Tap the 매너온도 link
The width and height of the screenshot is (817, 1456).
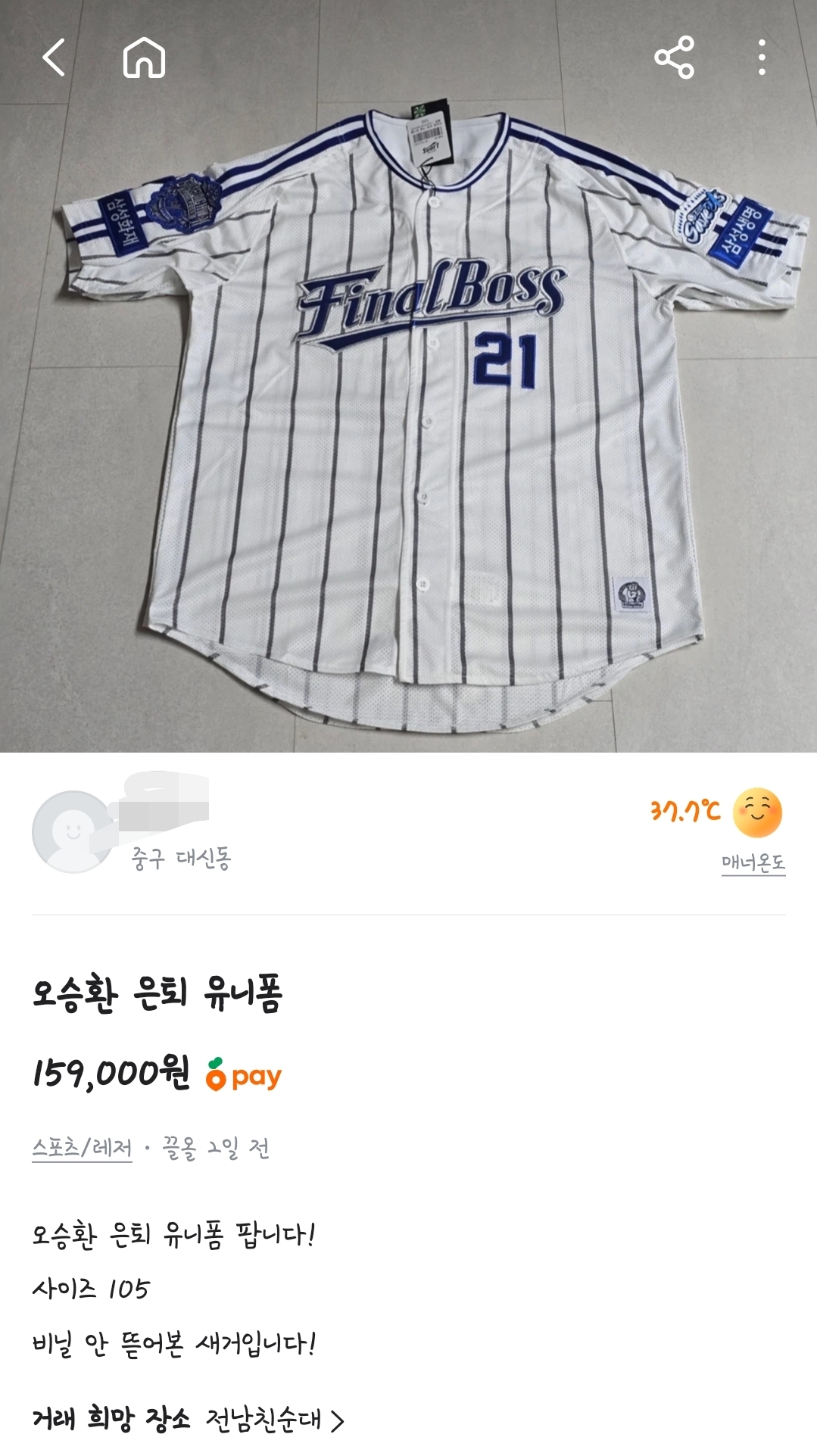pyautogui.click(x=753, y=862)
